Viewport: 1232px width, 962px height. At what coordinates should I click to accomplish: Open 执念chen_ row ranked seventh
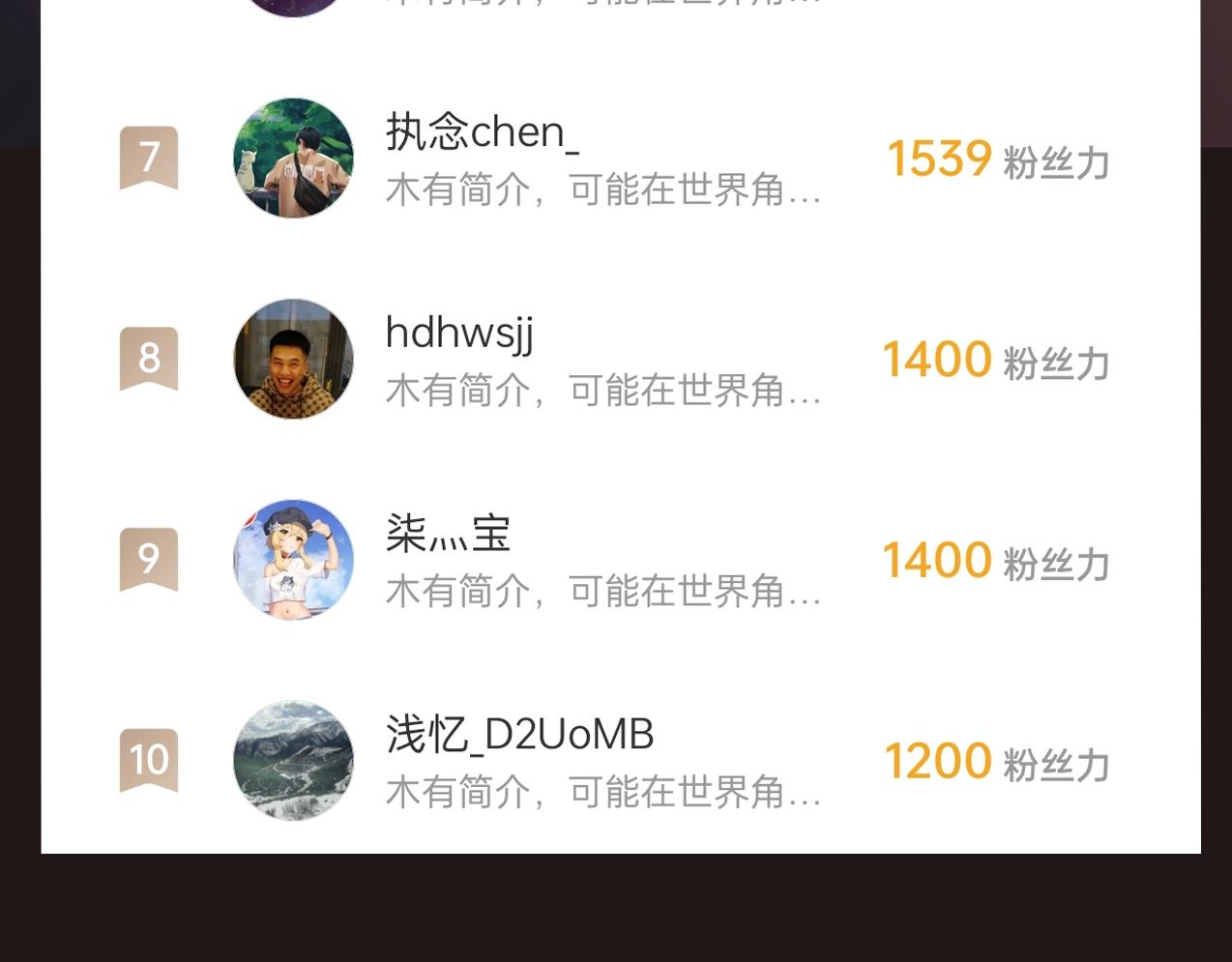621,158
